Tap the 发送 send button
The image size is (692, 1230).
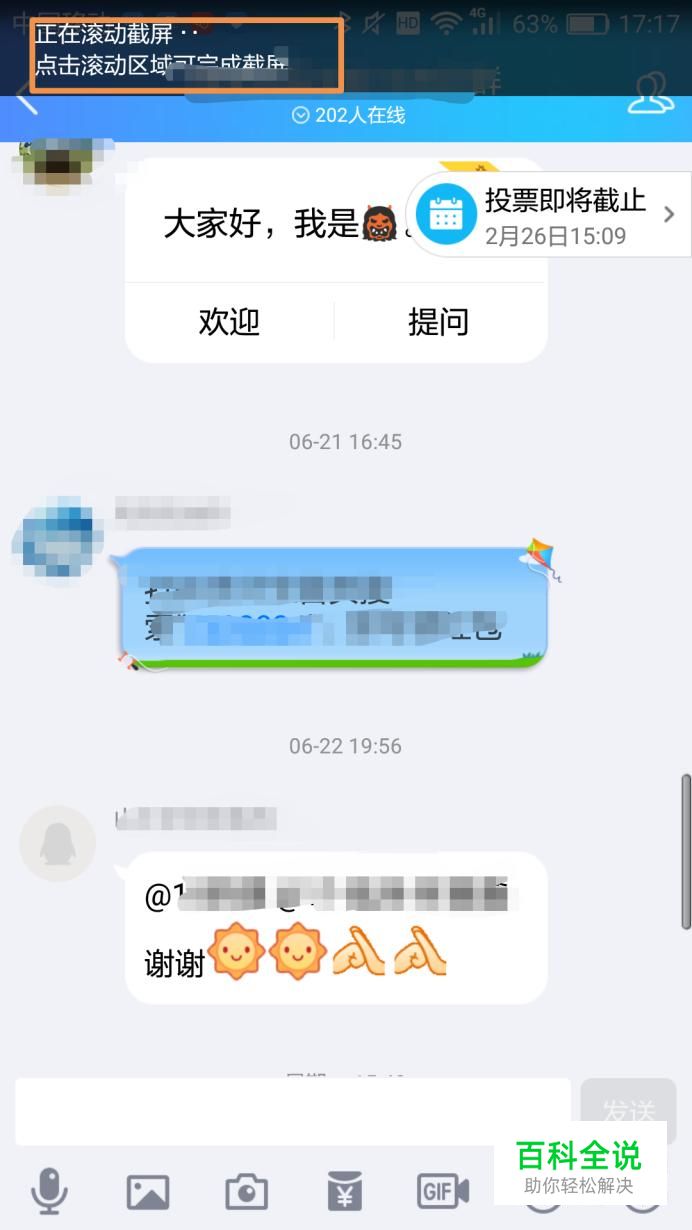(628, 1111)
